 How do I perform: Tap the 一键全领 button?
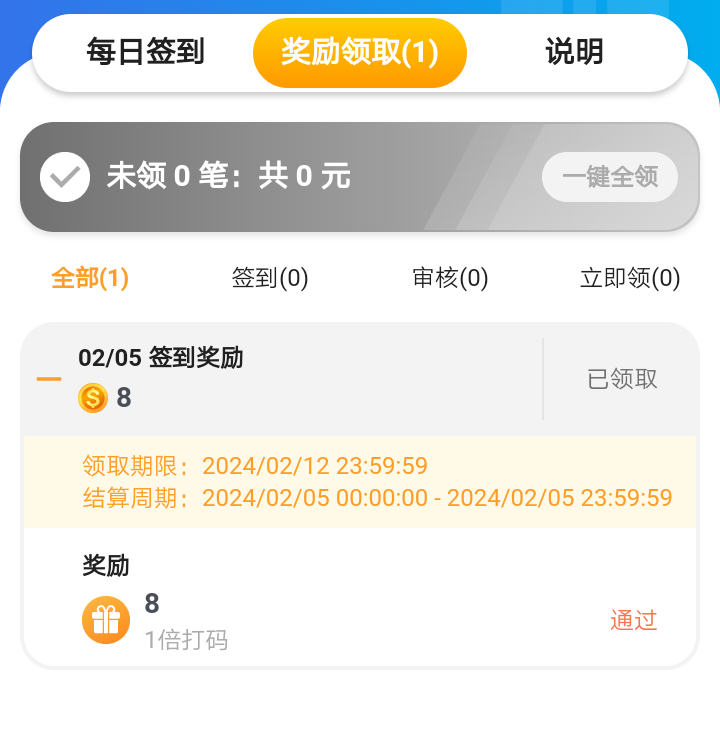610,178
